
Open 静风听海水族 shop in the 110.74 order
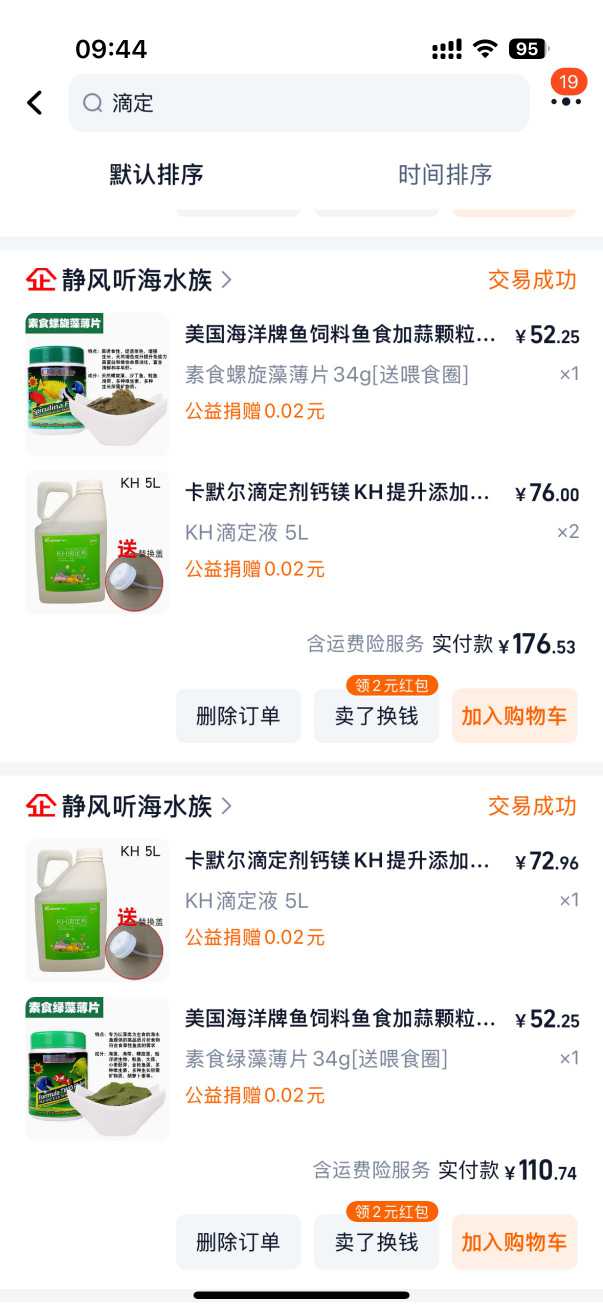[136, 806]
